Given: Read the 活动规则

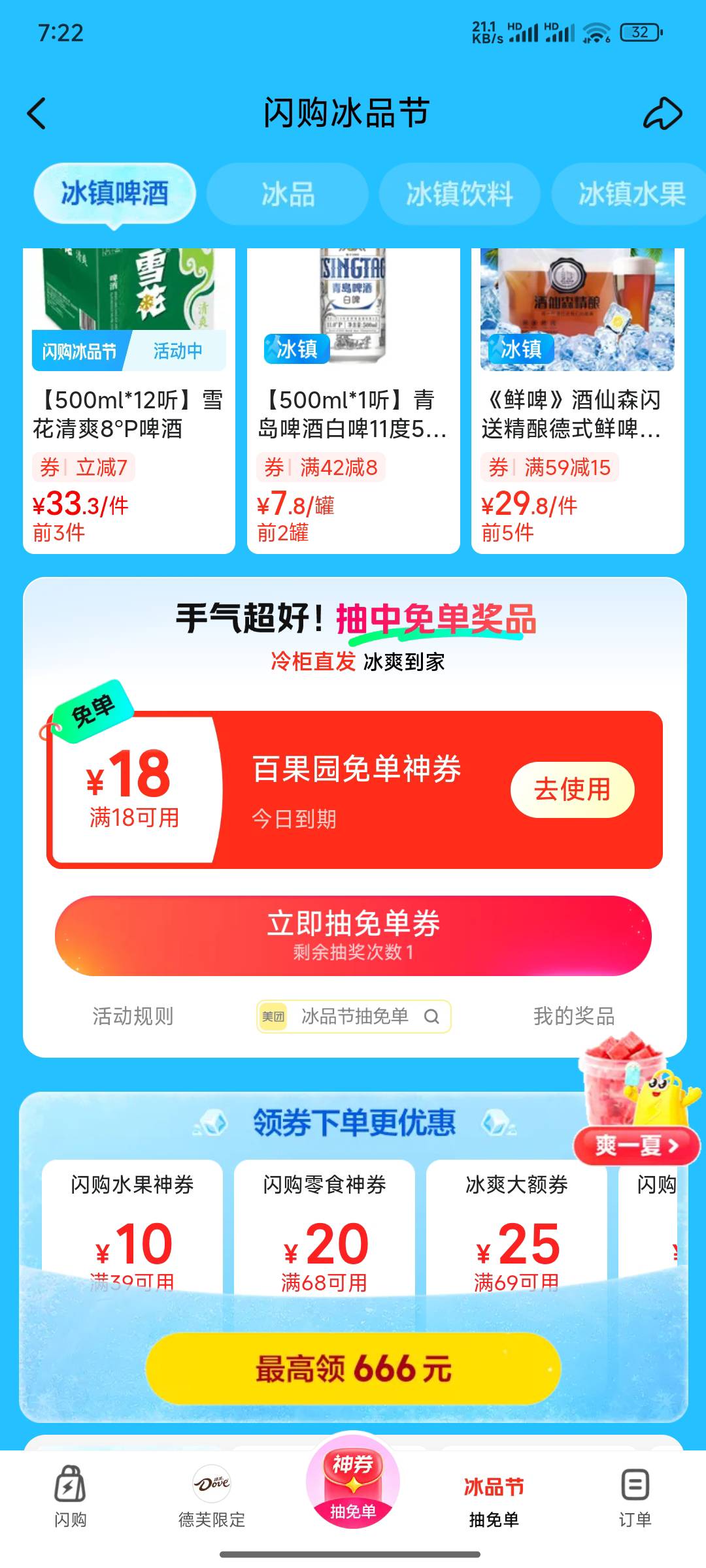Looking at the screenshot, I should pyautogui.click(x=133, y=1016).
